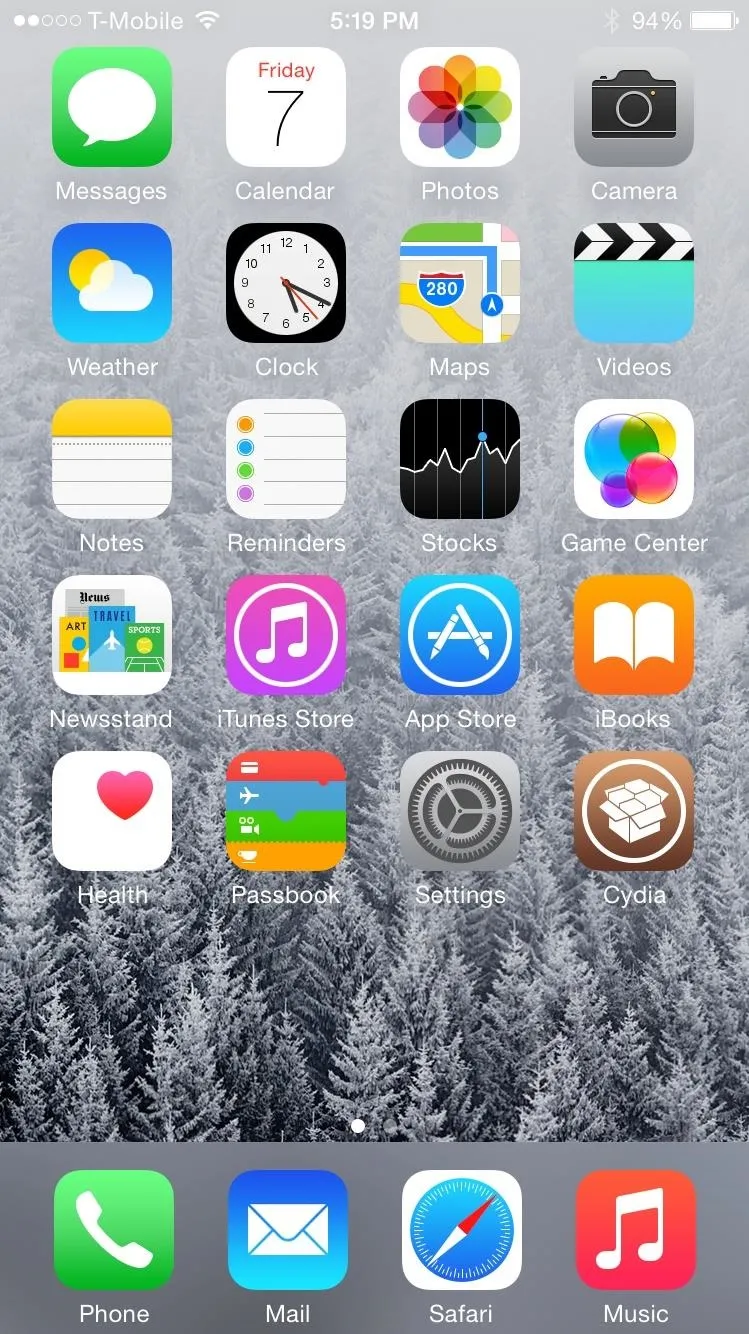Open the App Store
Screen dimensions: 749x1334
click(x=460, y=635)
